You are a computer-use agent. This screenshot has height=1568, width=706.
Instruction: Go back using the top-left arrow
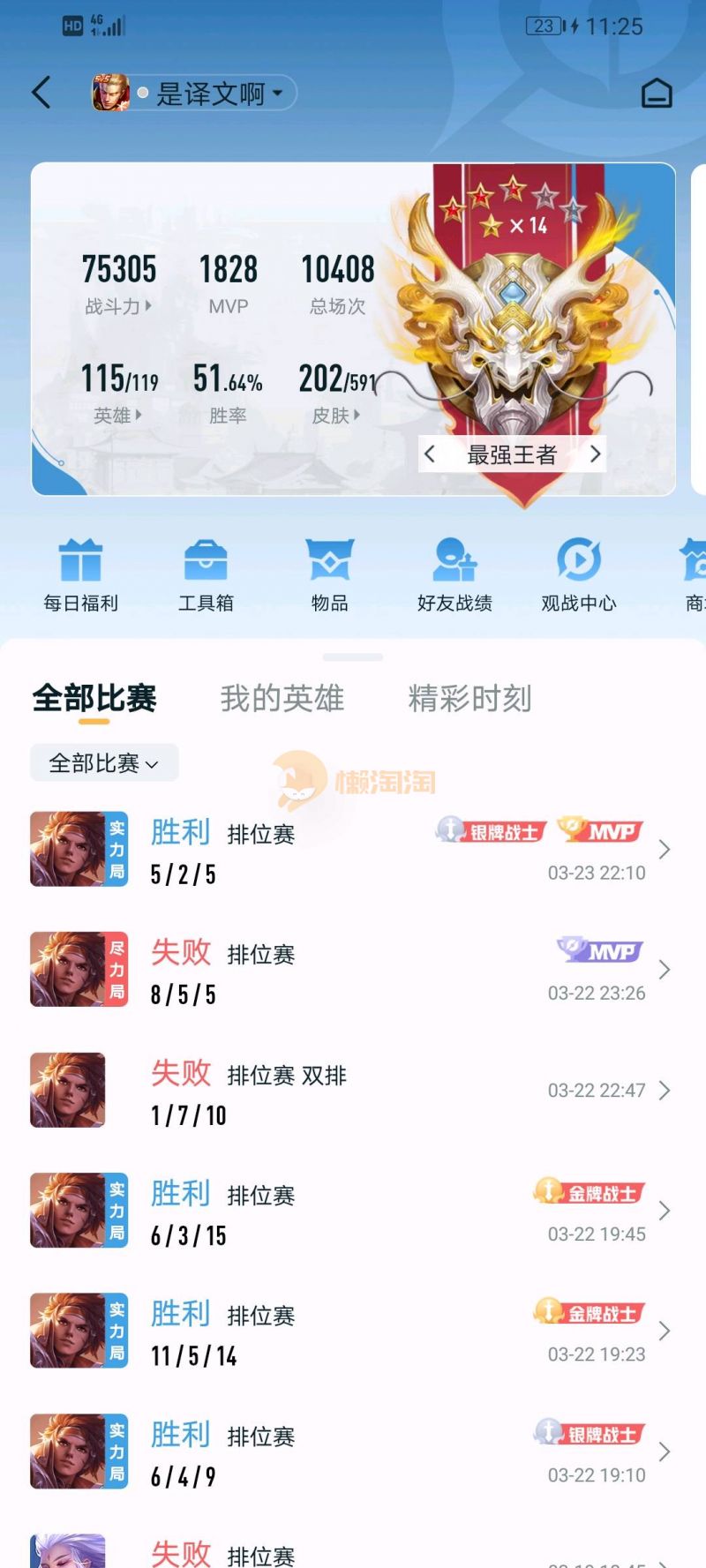tap(41, 93)
